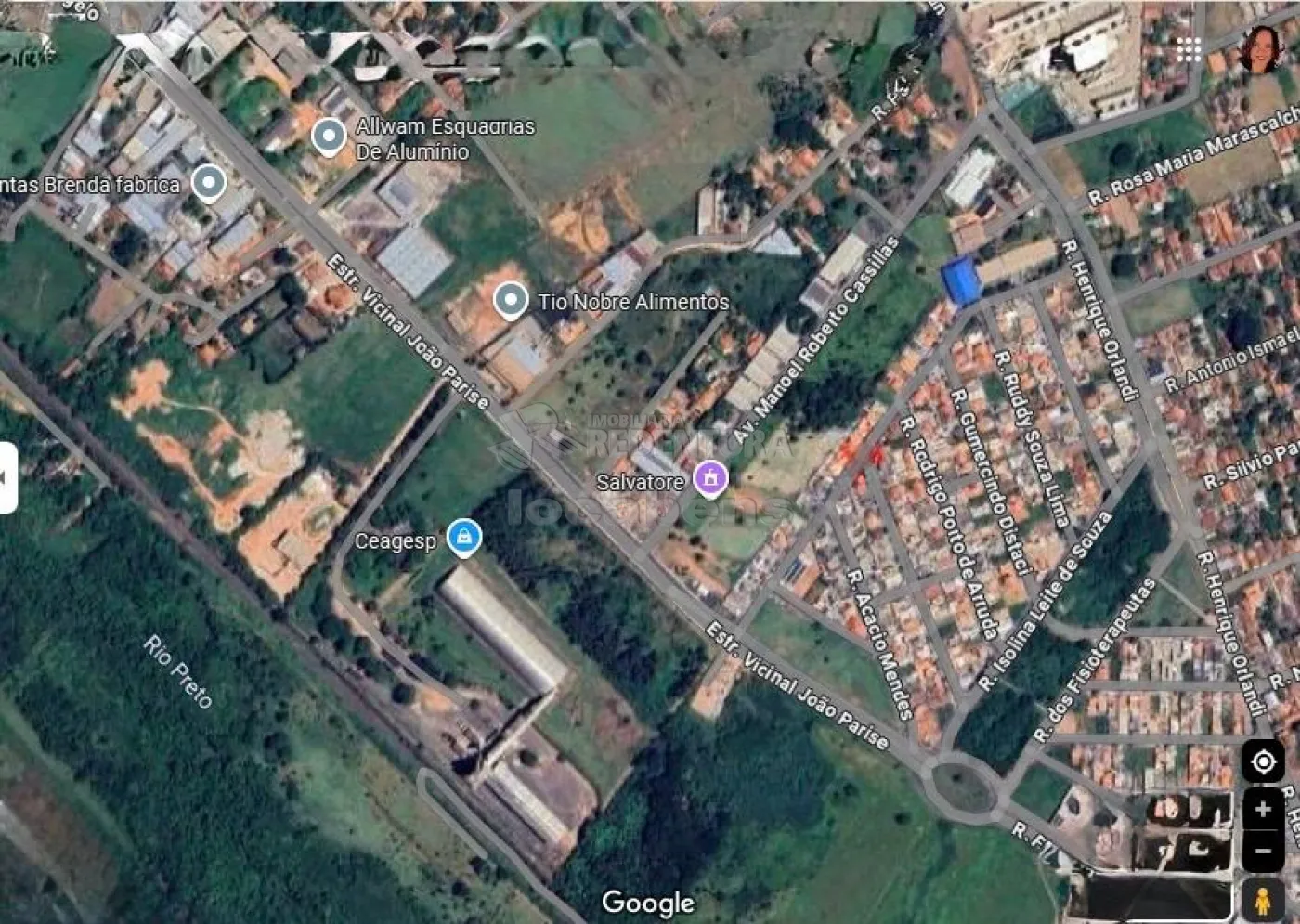
Task: Open the Salvatore shopping marker
Action: (711, 479)
